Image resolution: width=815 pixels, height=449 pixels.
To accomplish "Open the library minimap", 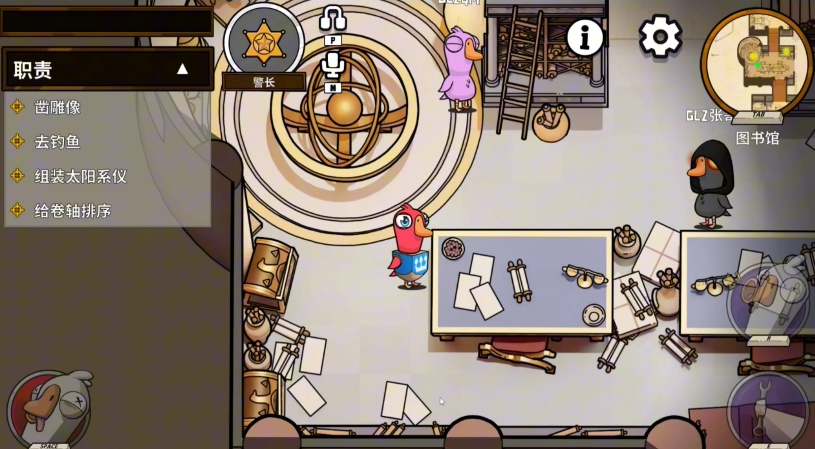I will [756, 63].
